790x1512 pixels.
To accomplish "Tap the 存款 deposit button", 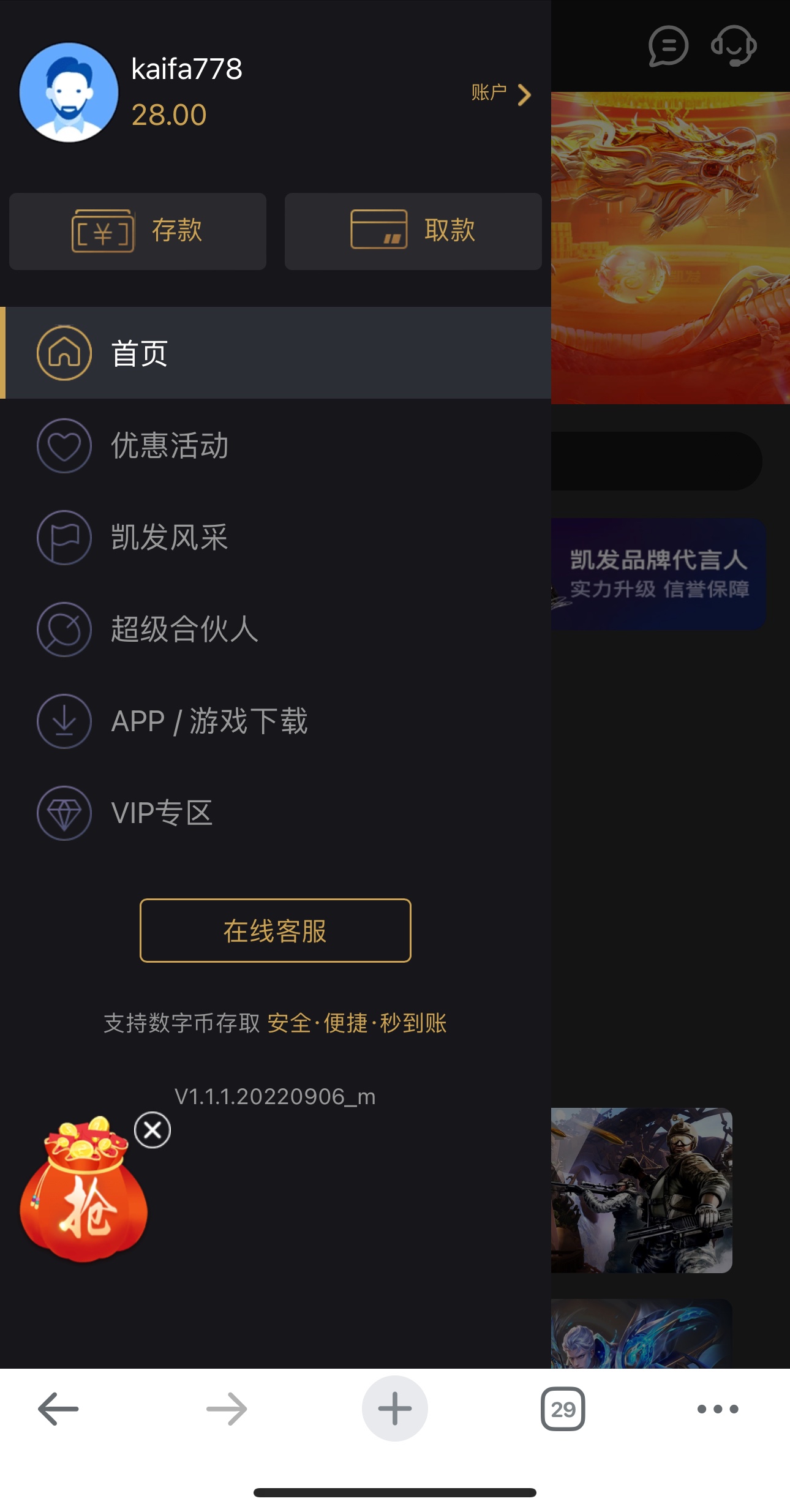I will coord(138,231).
